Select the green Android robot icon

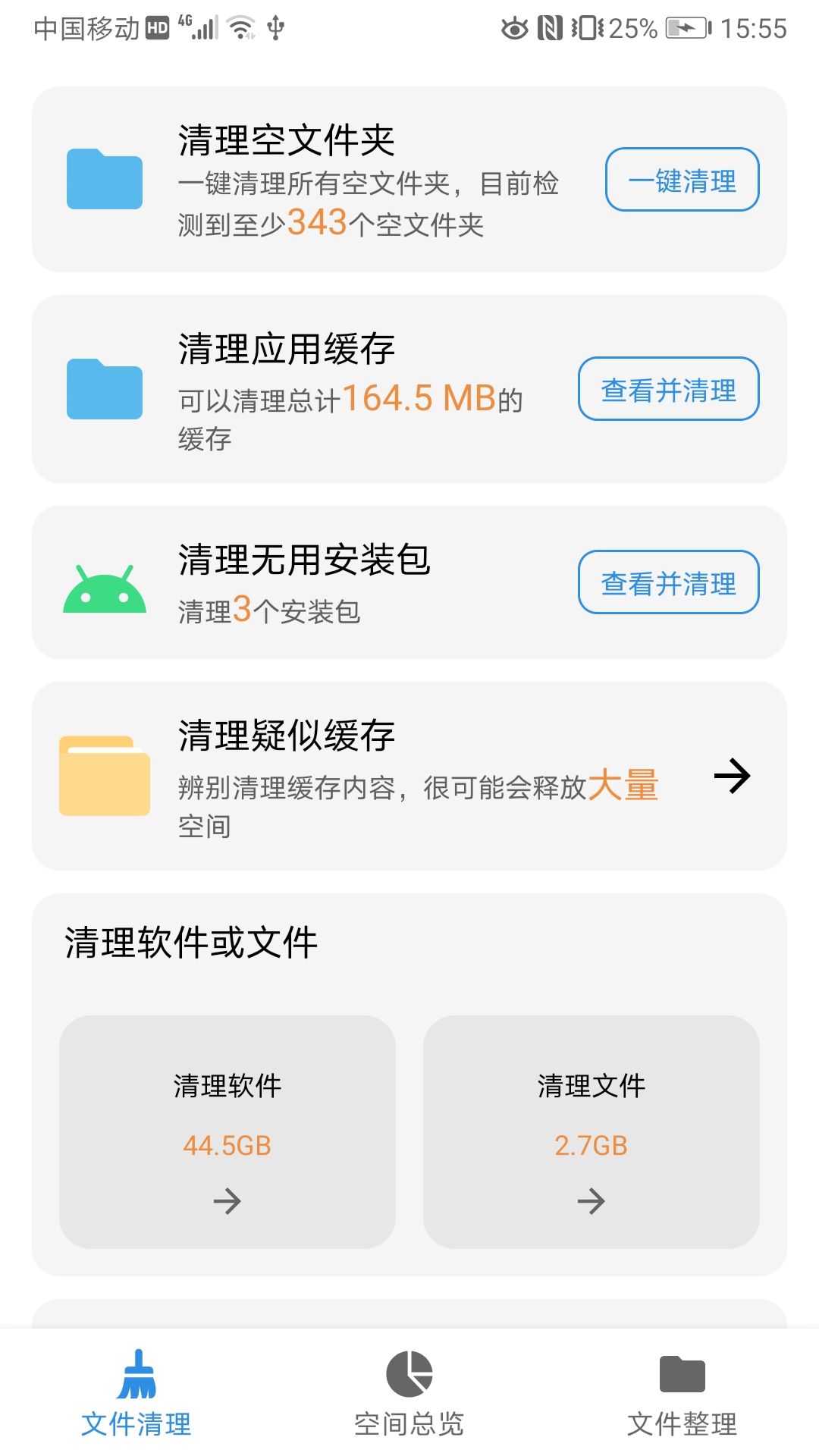[x=105, y=582]
